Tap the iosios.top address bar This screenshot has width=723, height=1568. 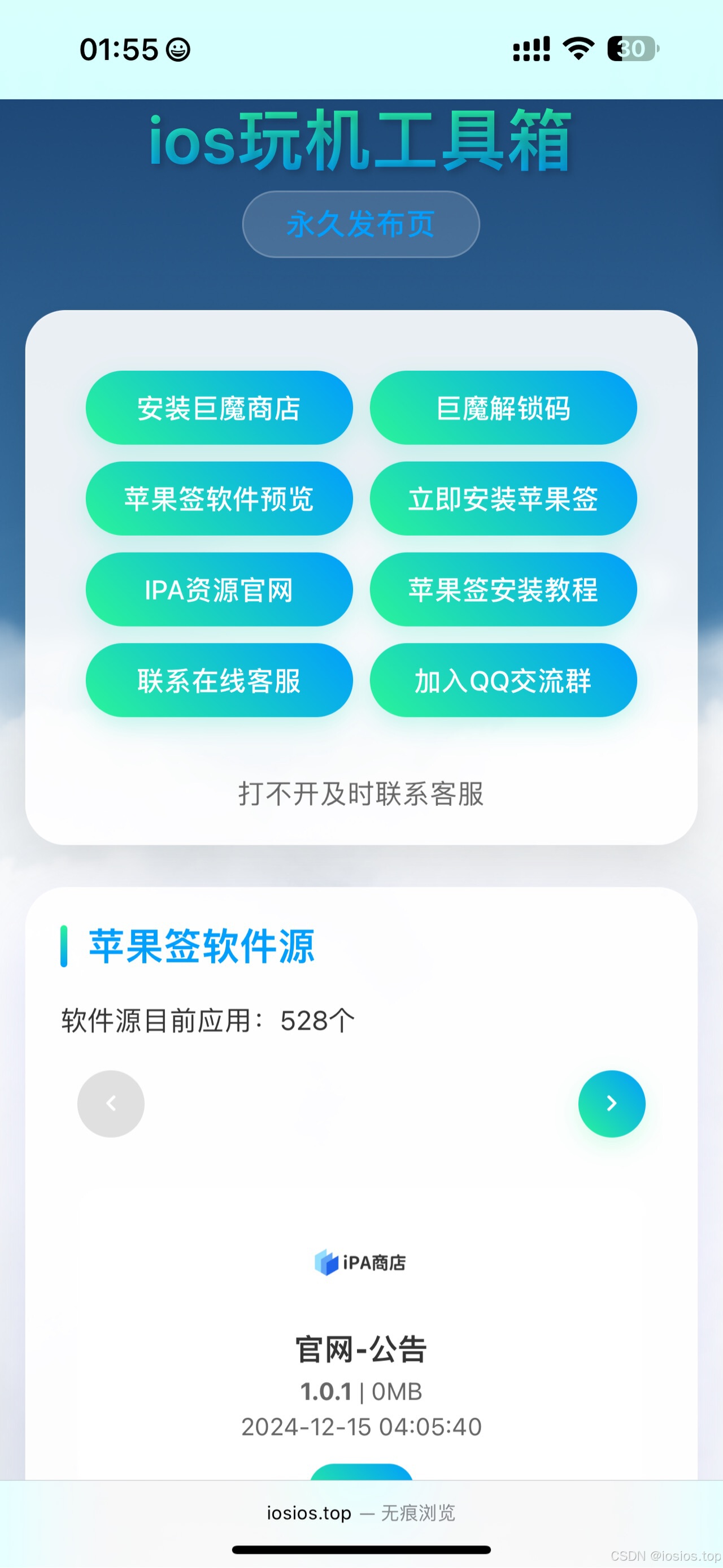[361, 1513]
